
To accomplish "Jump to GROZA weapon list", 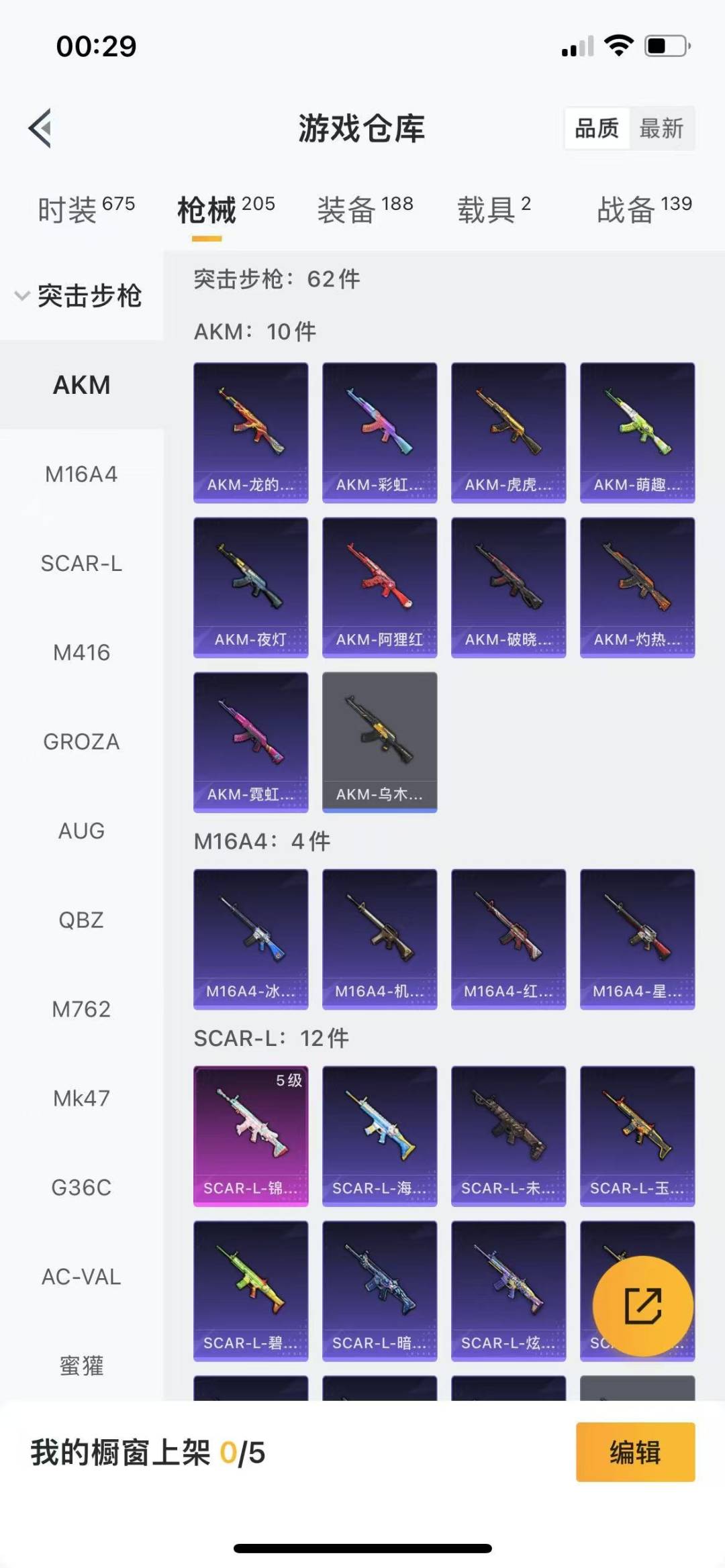I will pos(81,741).
